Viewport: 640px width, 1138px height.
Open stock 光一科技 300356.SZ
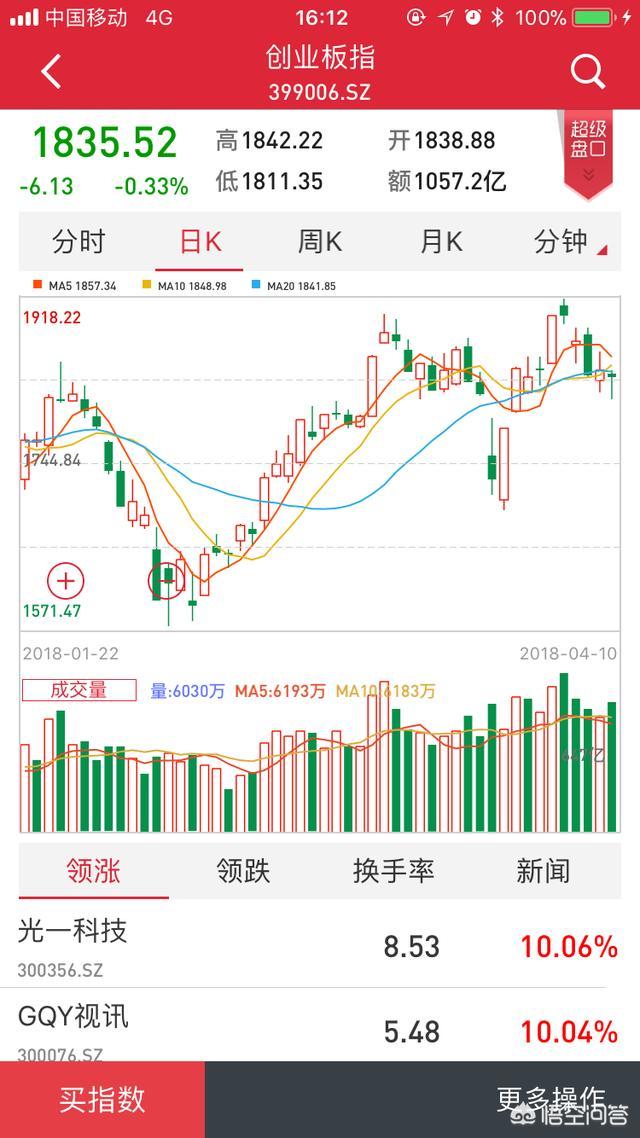coord(320,946)
